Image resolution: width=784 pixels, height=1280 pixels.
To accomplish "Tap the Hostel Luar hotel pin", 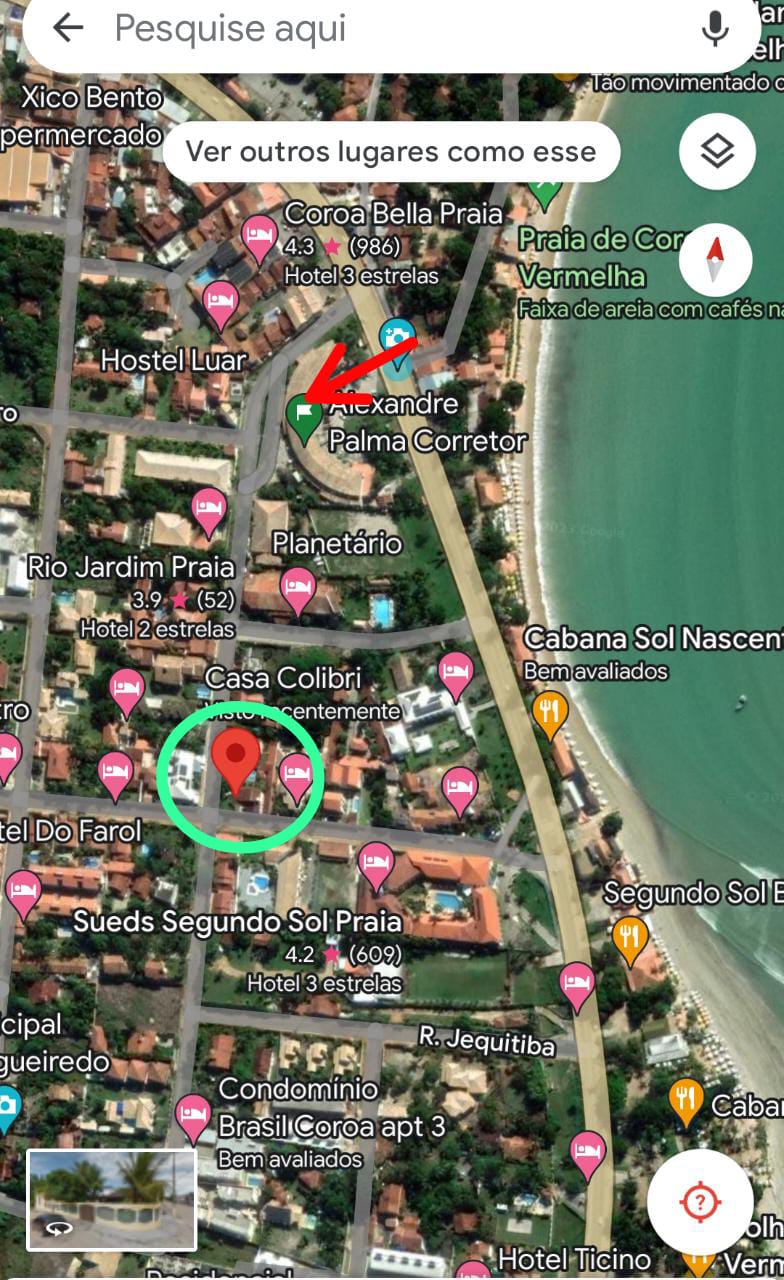I will [x=221, y=303].
